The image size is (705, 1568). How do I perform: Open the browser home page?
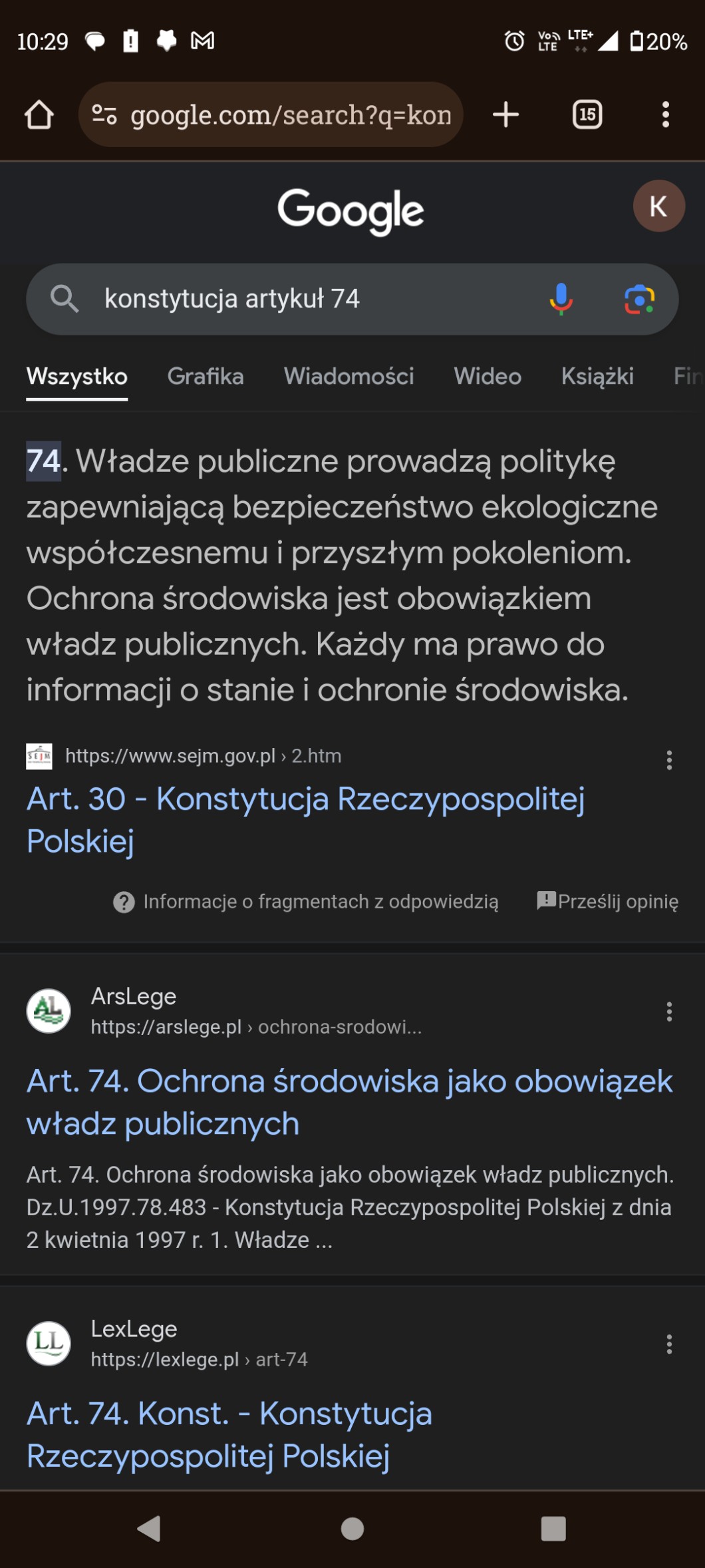39,114
